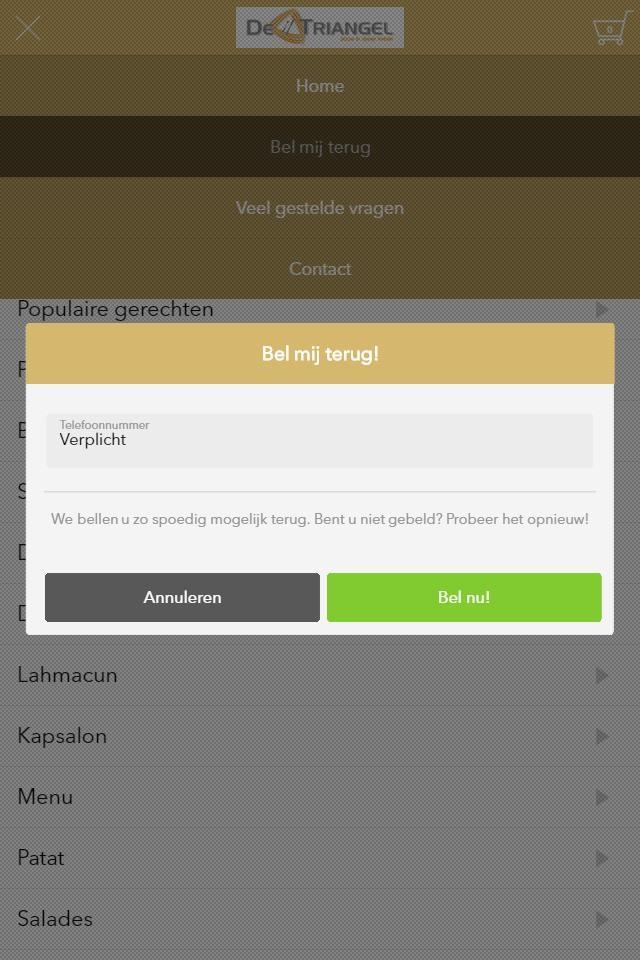Tap the green Bel nu! button
The height and width of the screenshot is (960, 640).
pos(464,597)
